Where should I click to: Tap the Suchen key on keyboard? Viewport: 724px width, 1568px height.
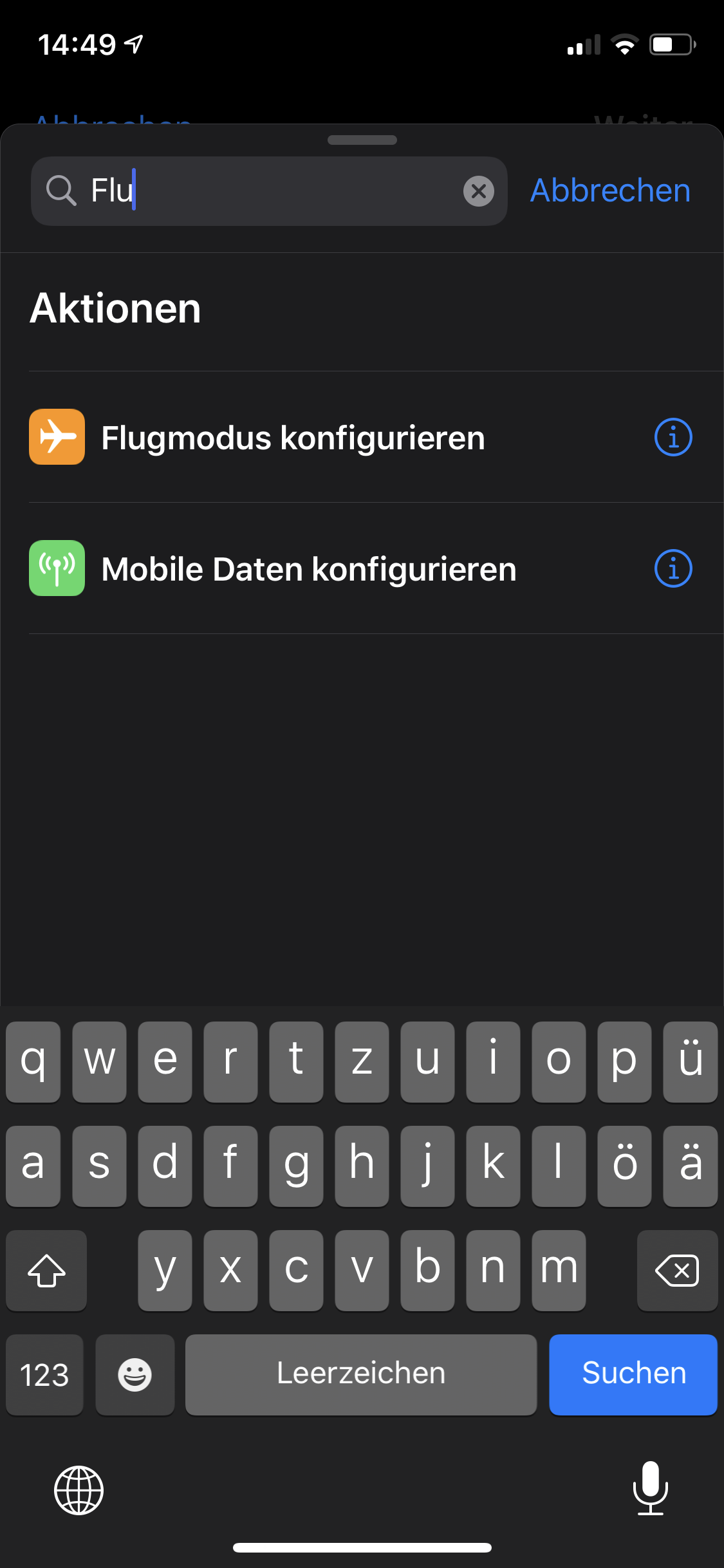(x=633, y=1374)
